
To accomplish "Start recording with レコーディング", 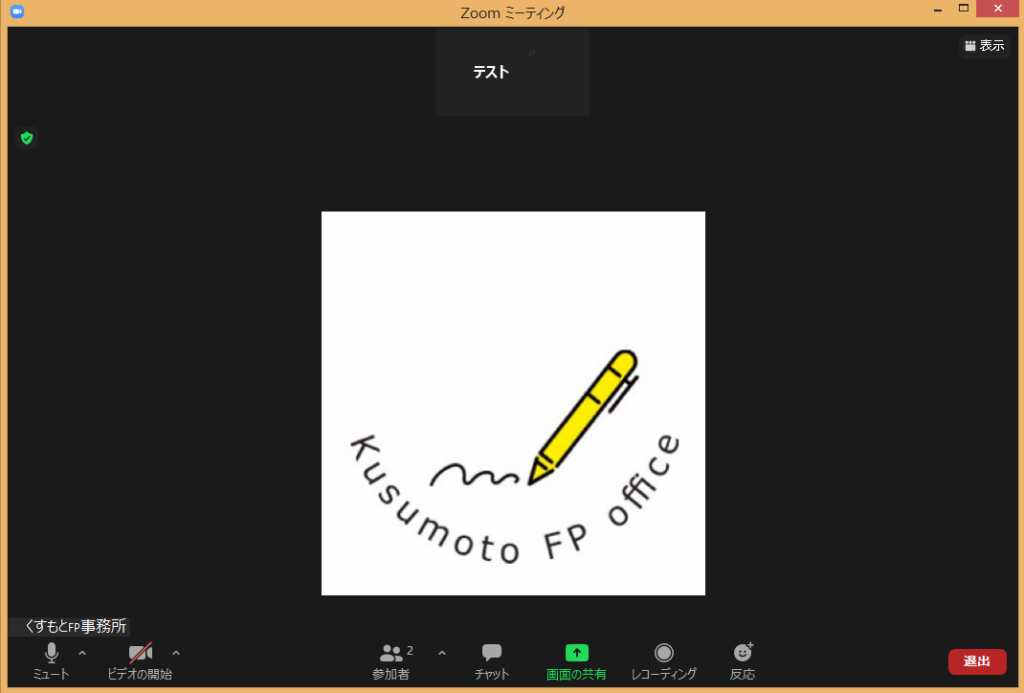I will [x=663, y=660].
